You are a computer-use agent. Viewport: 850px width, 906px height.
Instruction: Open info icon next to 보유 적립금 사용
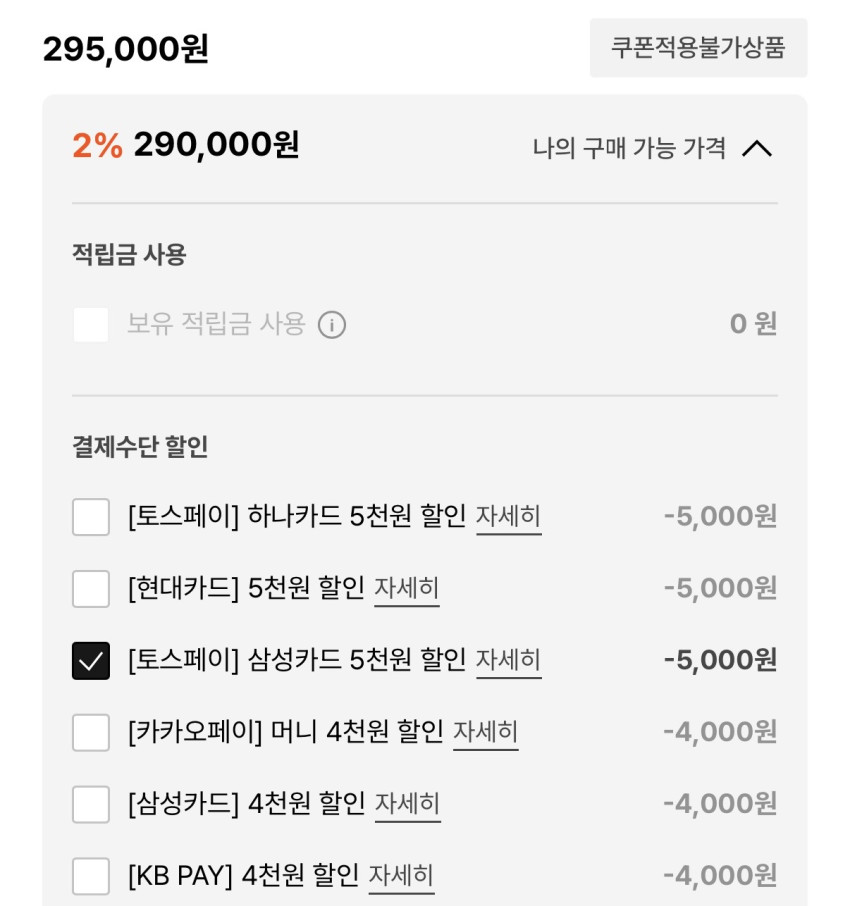(x=331, y=325)
